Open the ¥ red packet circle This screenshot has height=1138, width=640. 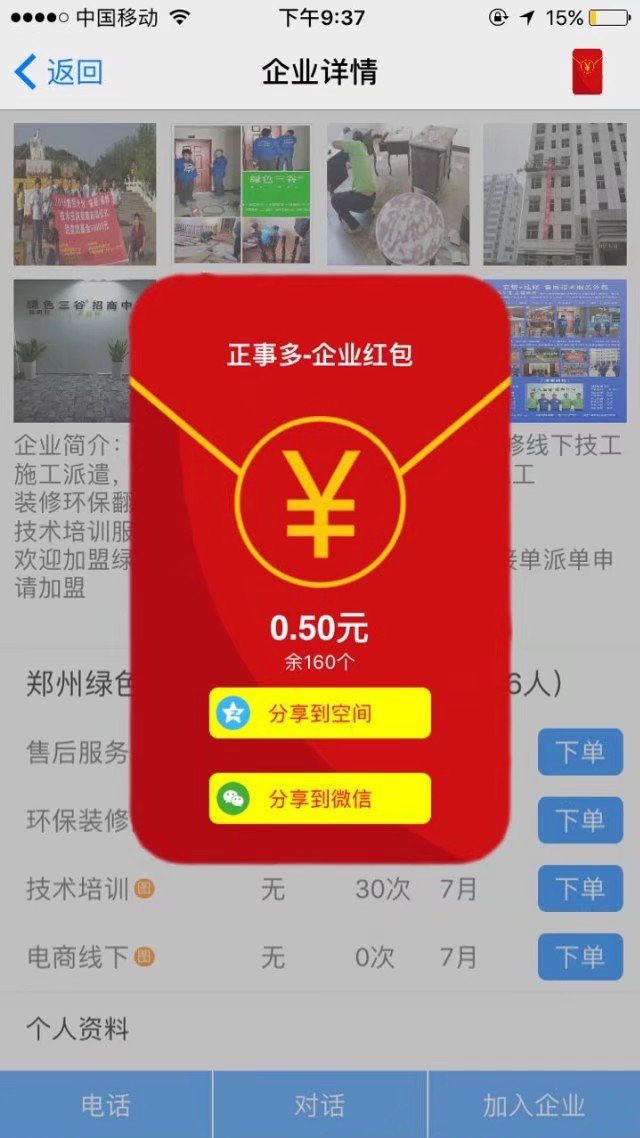coord(320,503)
